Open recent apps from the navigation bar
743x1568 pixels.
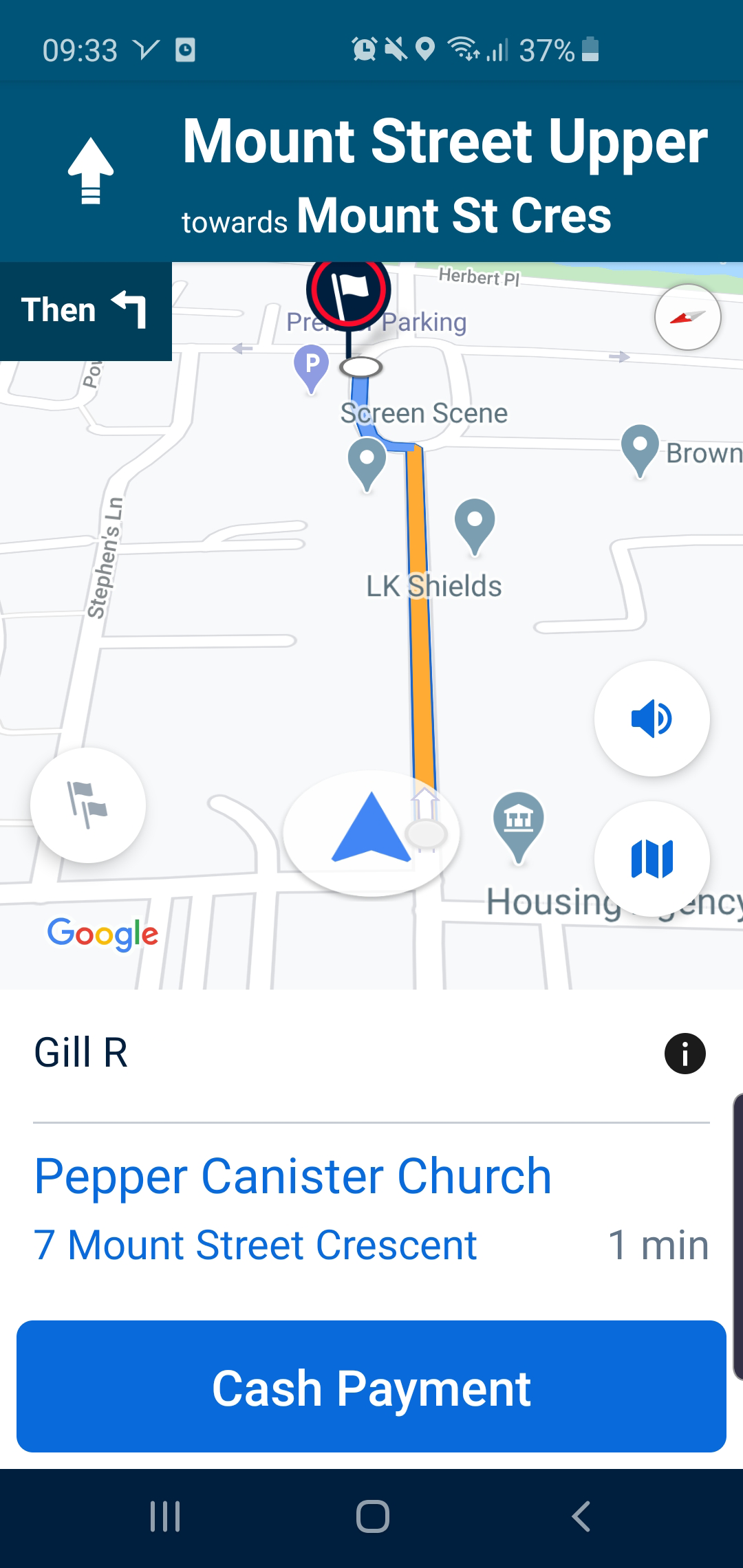(x=165, y=1516)
